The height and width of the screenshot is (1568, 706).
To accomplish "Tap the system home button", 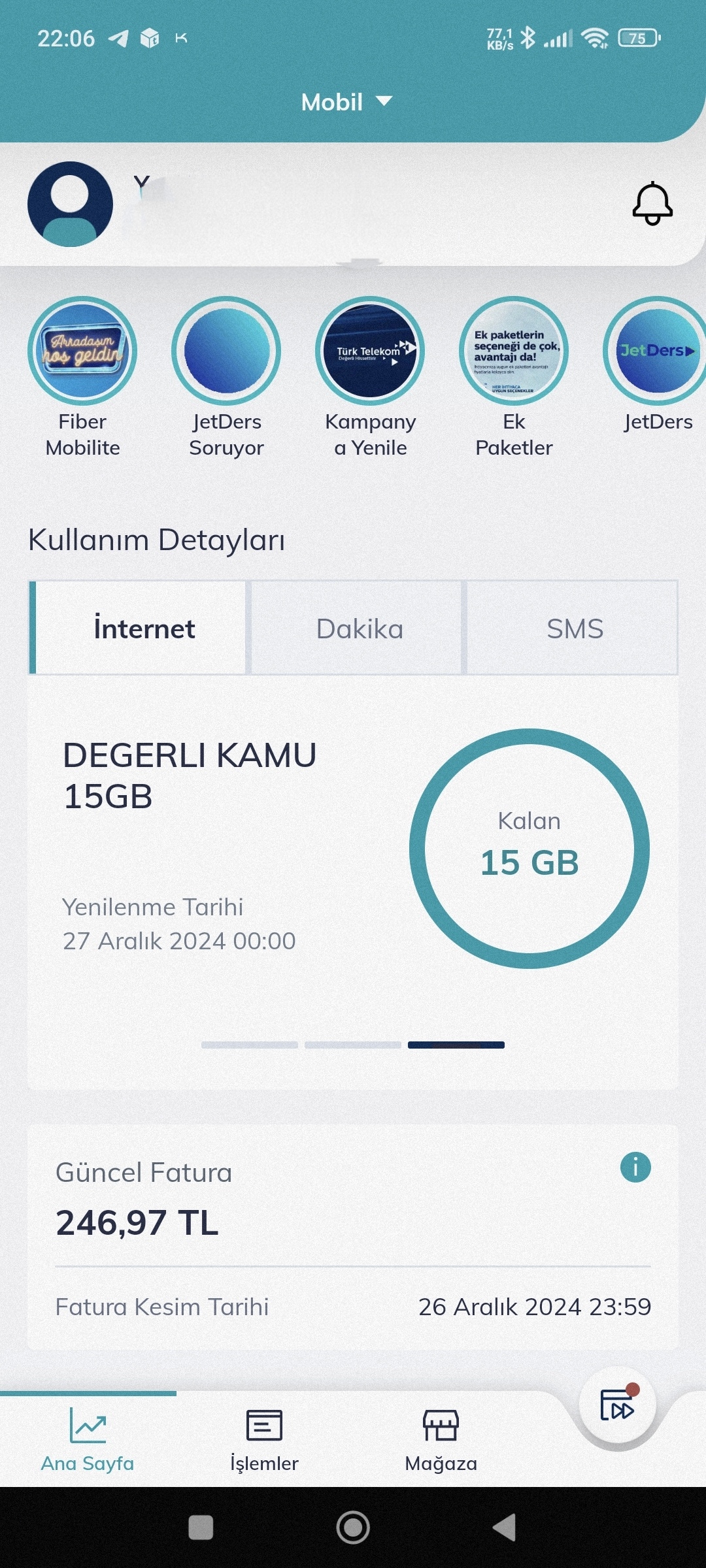I will pos(353,1527).
